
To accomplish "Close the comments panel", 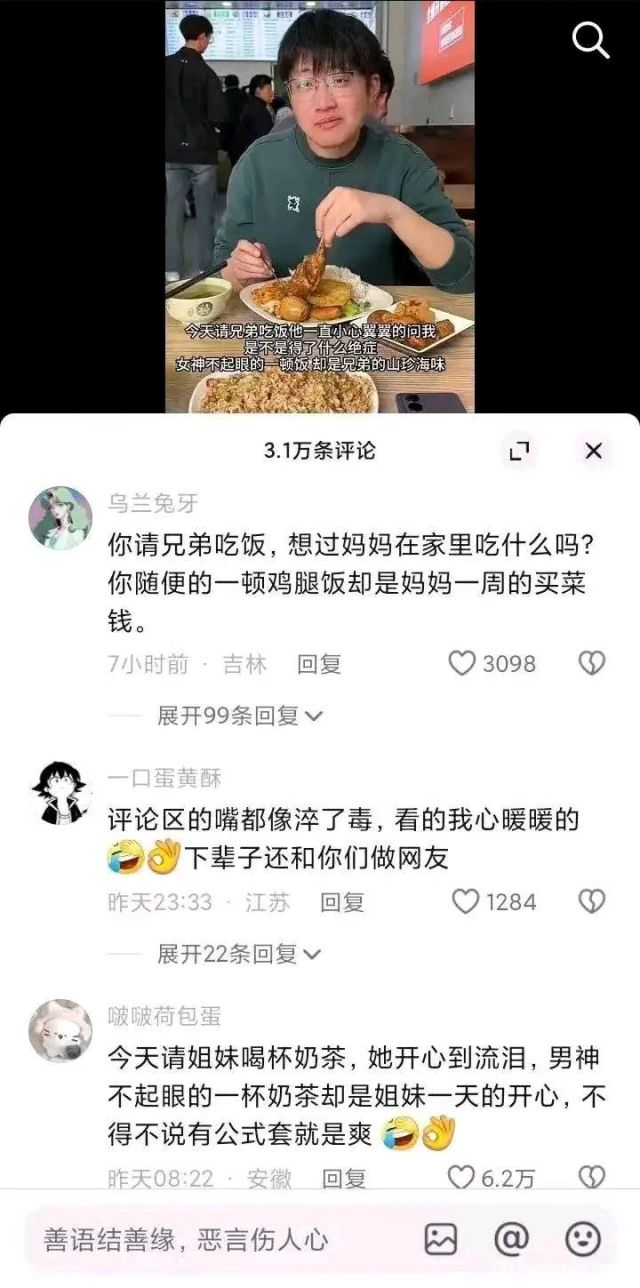I will click(x=594, y=451).
